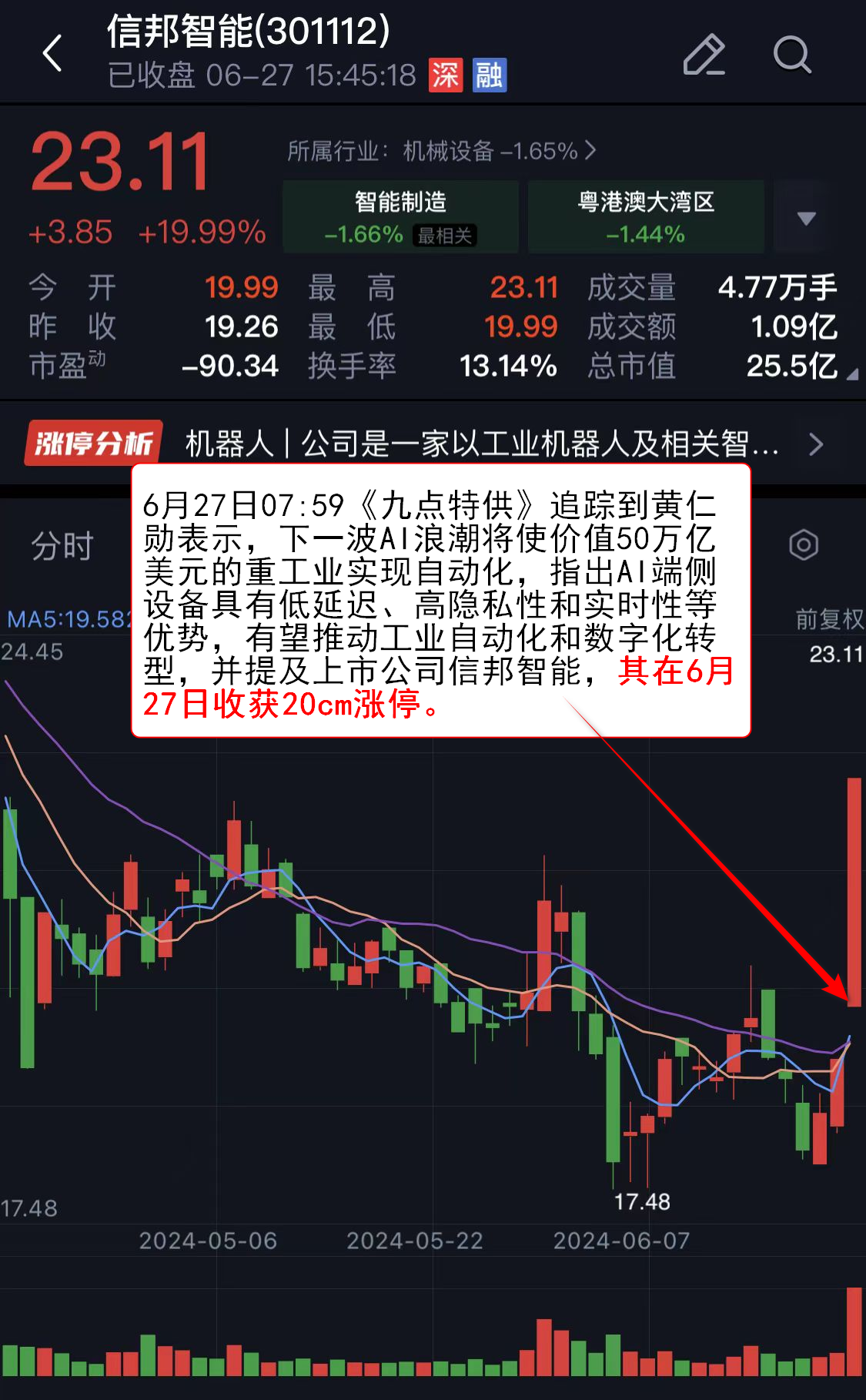Expand the concept list dropdown arrow
This screenshot has width=866, height=1400.
[x=806, y=219]
